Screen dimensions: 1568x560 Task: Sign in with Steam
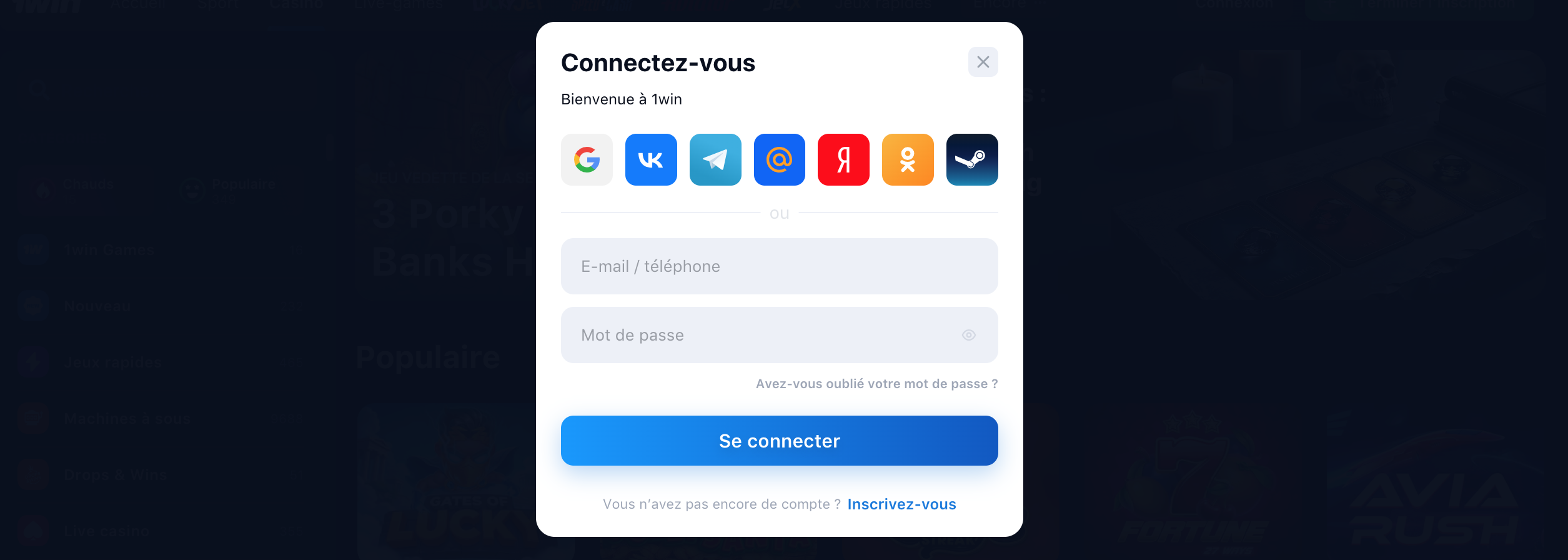point(972,160)
